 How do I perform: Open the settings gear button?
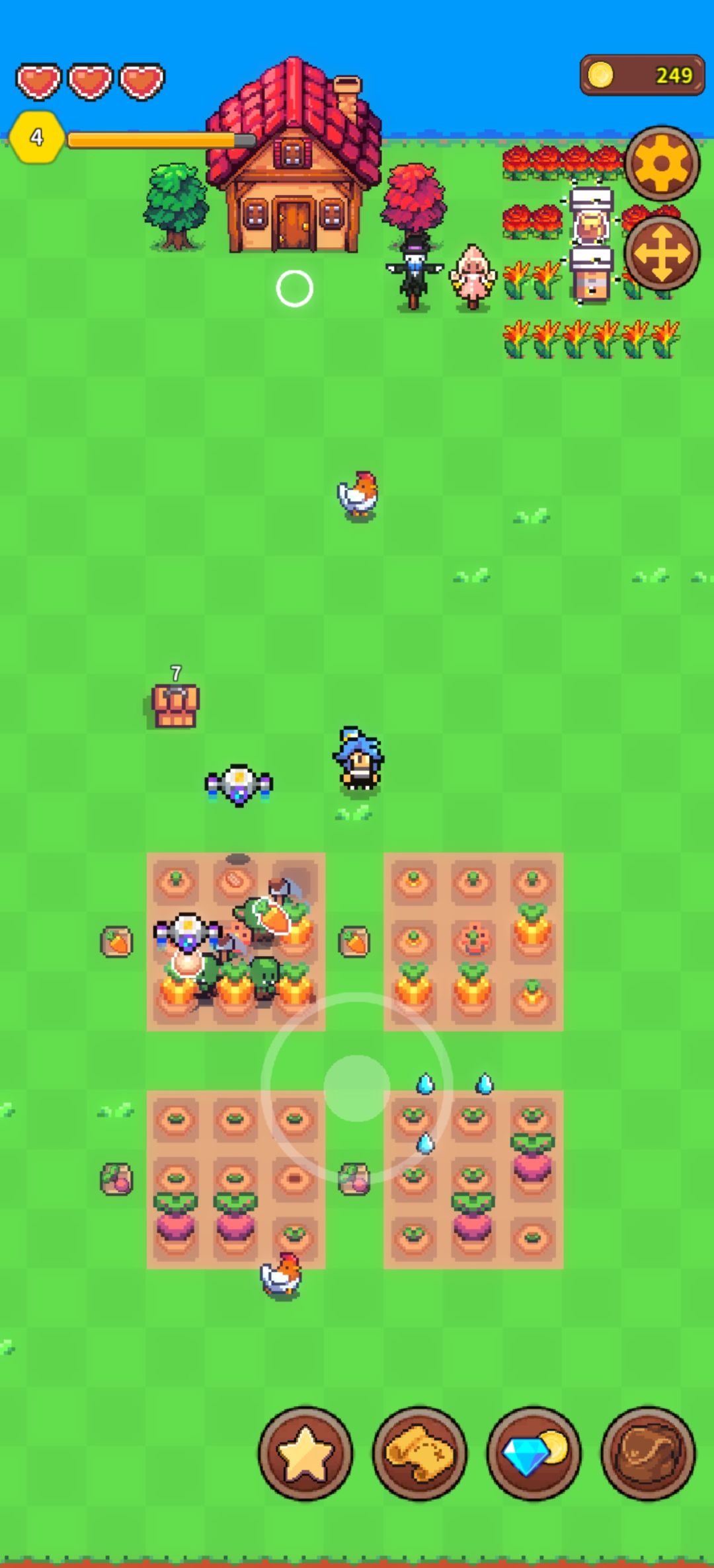tap(662, 163)
